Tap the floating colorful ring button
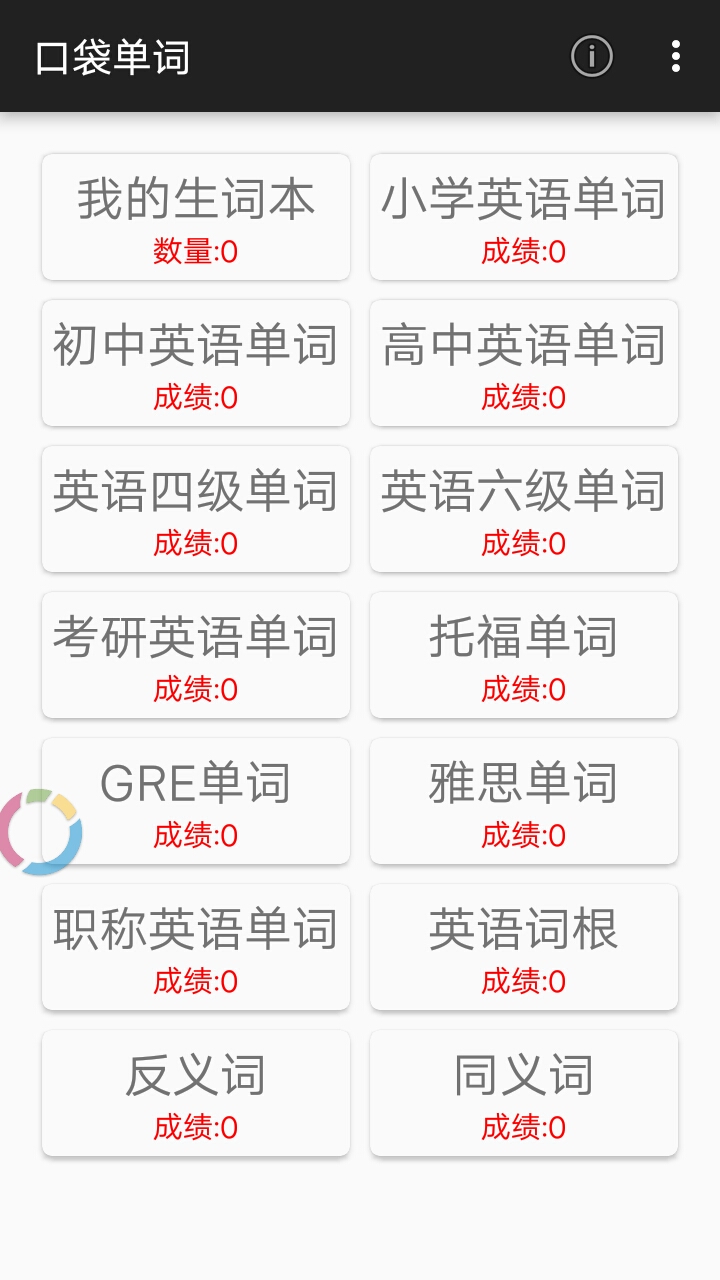Screen dimensions: 720x1280 pyautogui.click(x=38, y=832)
